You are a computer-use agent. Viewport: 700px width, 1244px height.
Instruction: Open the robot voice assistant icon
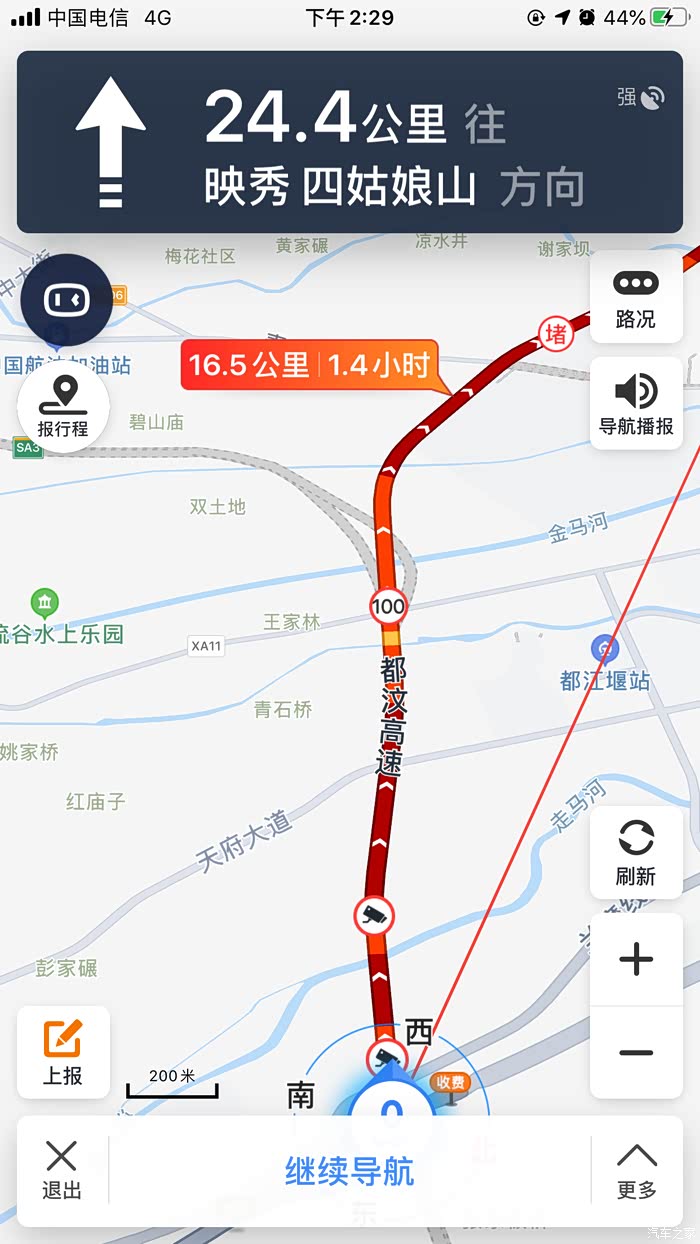pyautogui.click(x=67, y=299)
